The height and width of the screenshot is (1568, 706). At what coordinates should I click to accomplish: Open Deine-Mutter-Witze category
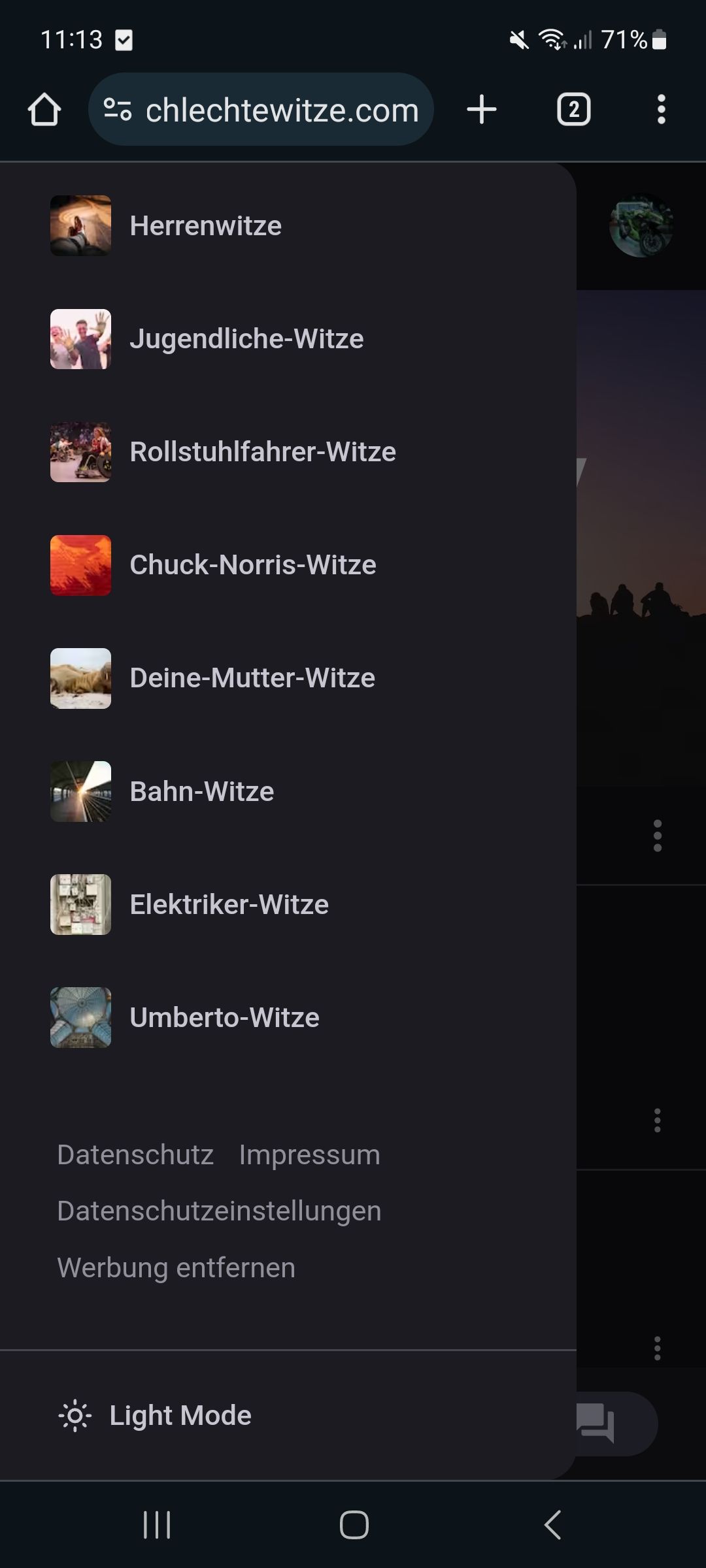252,678
